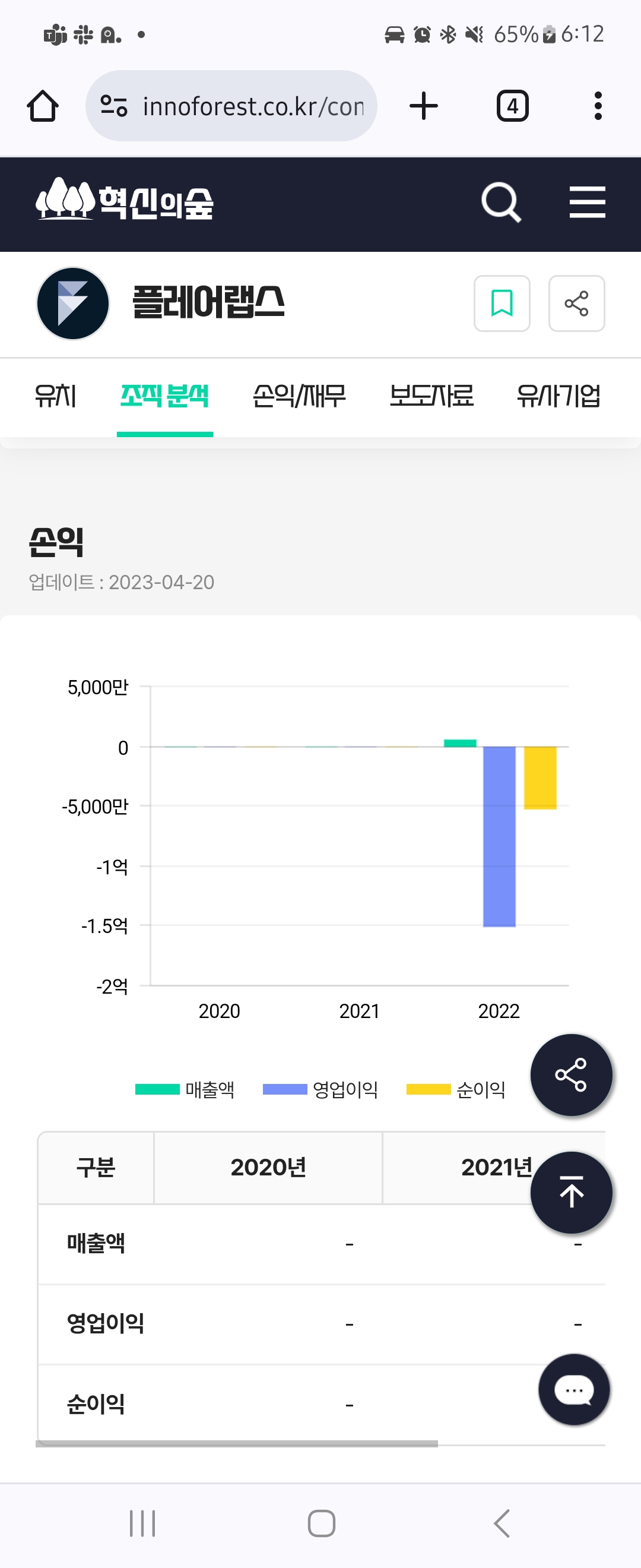Open the browser overflow menu
Screen dimensions: 641x1568
click(598, 106)
